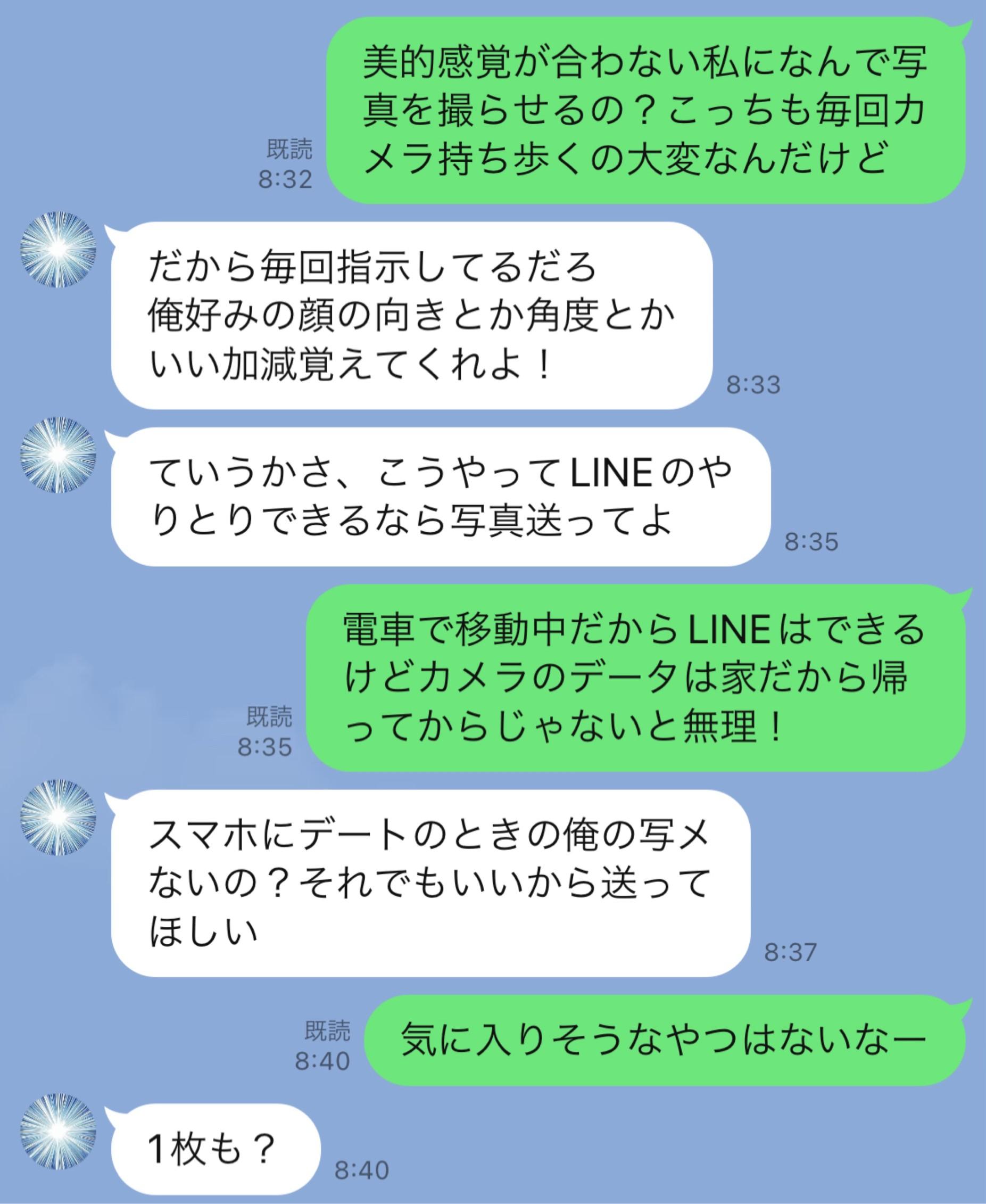The image size is (986, 1204).
Task: Open sender's avatar beside the 8:33 message
Action: point(58,249)
